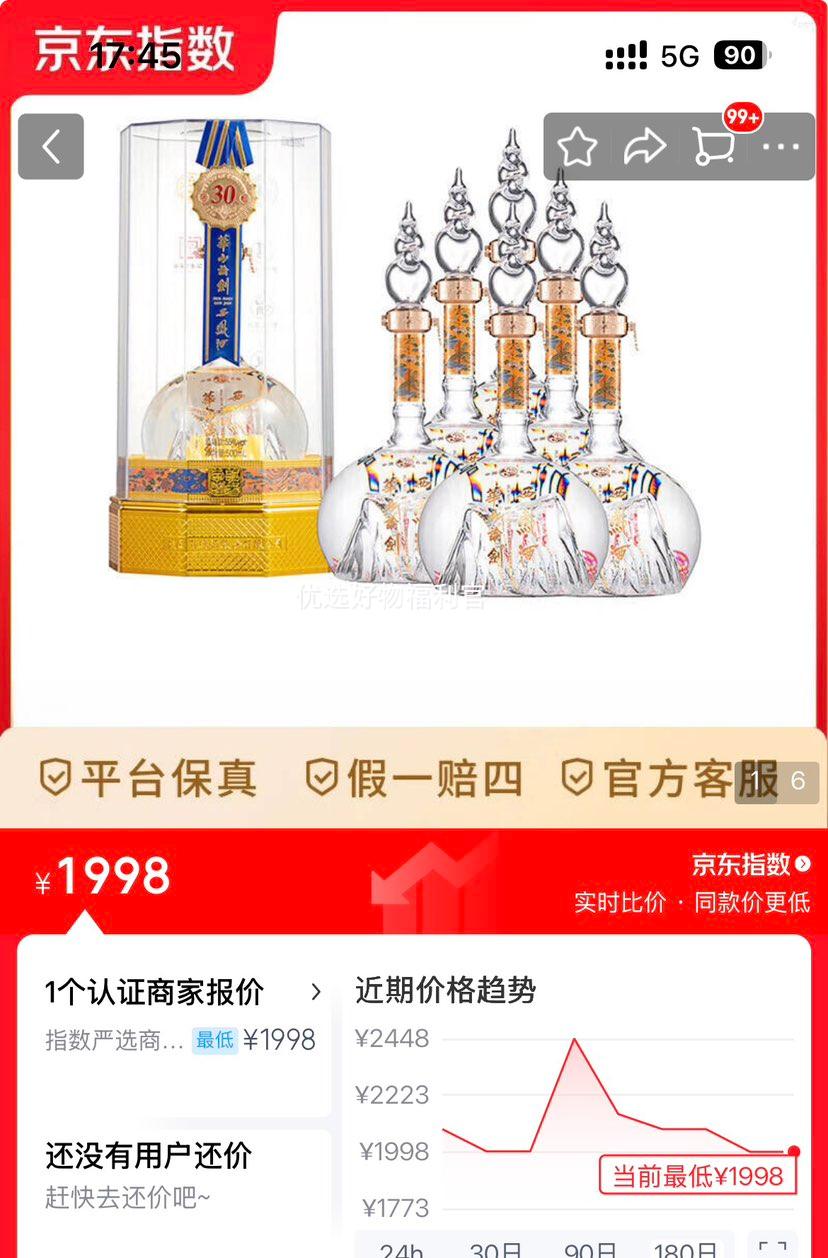The height and width of the screenshot is (1258, 828).
Task: Tap the back arrow to leave product page
Action: tap(50, 146)
